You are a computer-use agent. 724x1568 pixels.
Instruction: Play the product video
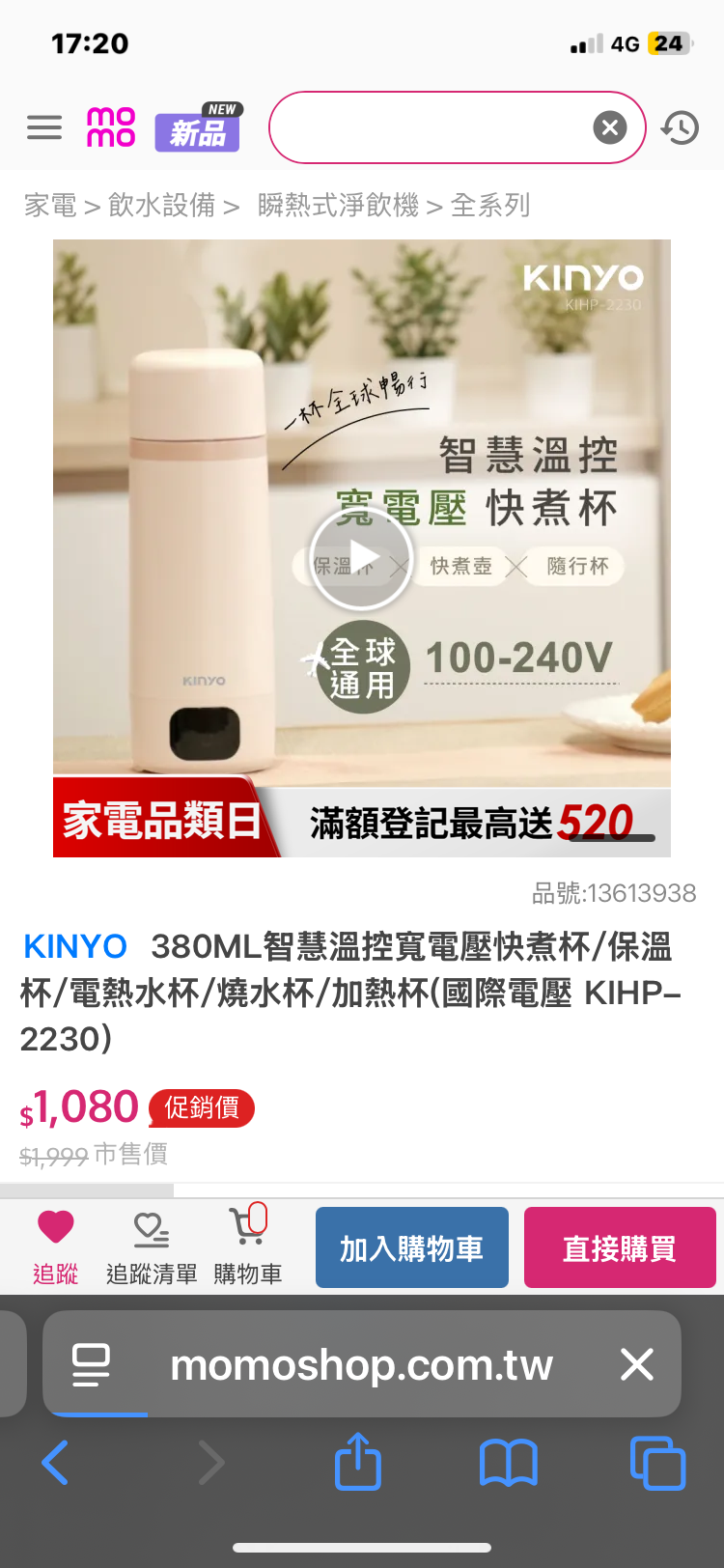360,557
